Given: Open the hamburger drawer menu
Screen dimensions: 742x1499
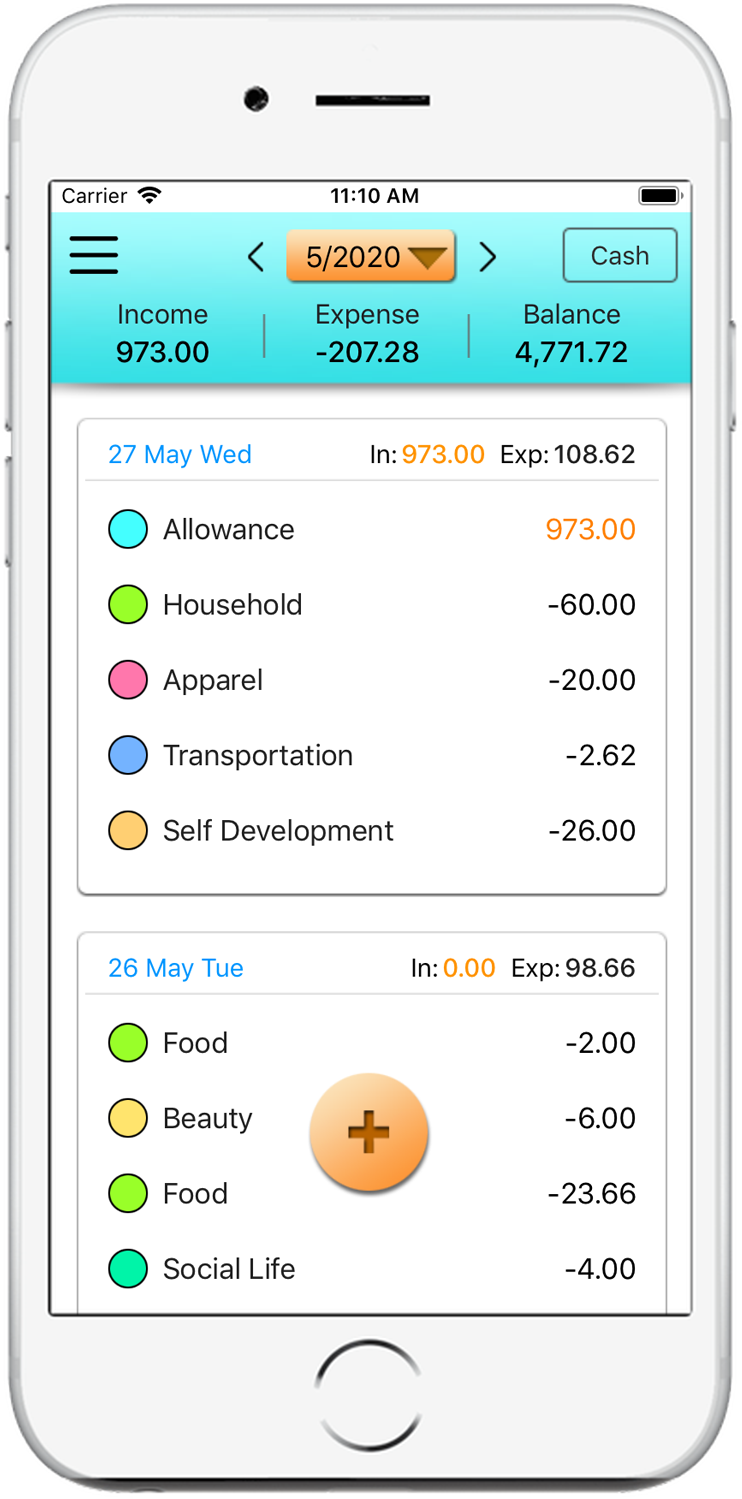Looking at the screenshot, I should [94, 256].
